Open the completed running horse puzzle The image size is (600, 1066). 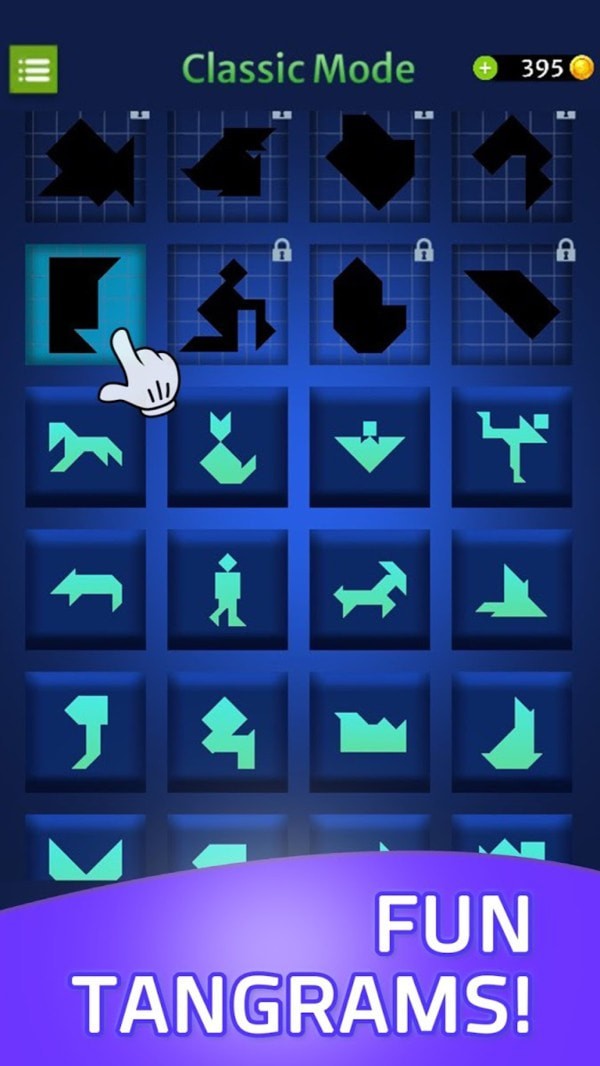click(x=85, y=446)
